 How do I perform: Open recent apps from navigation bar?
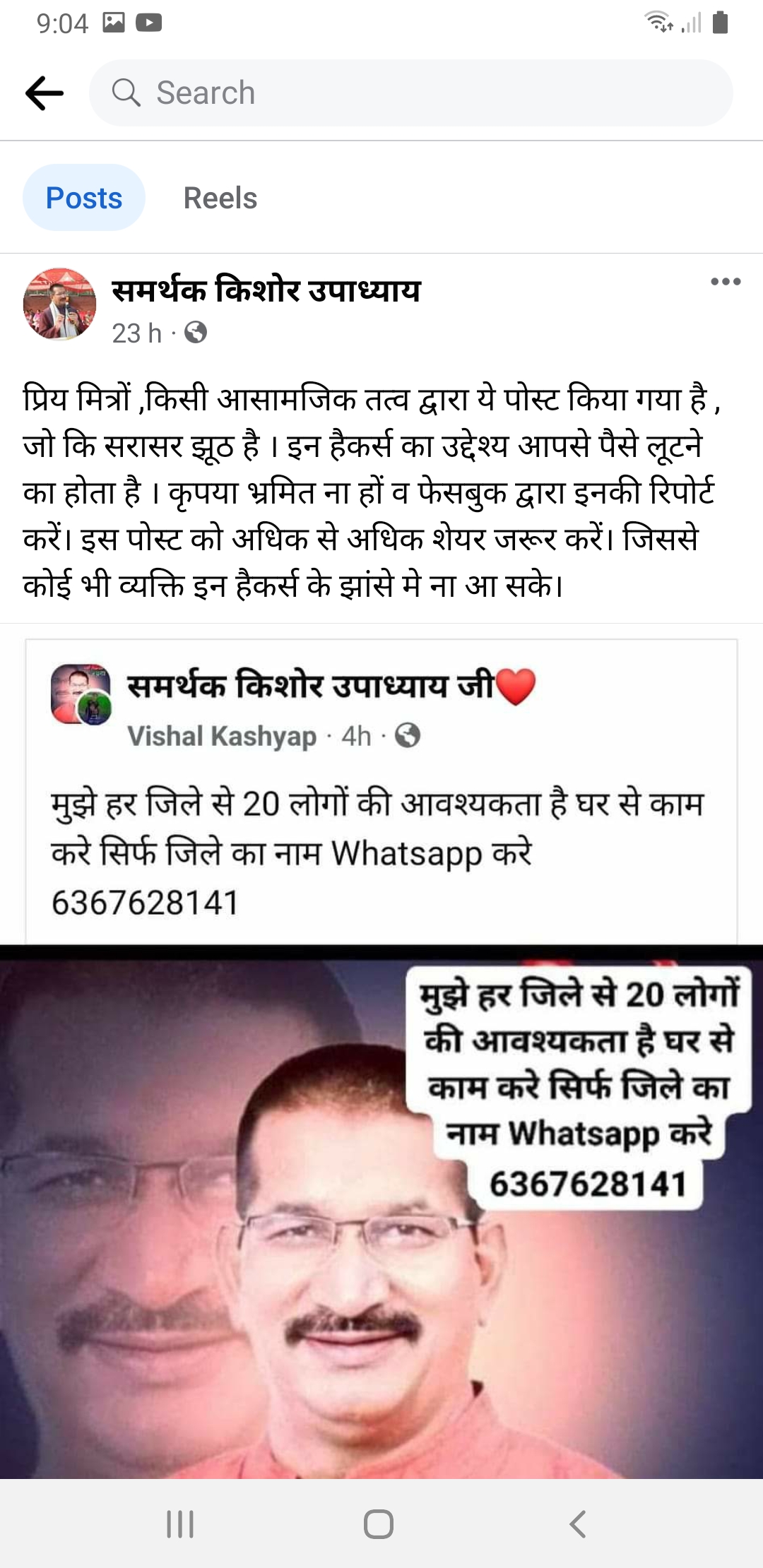point(180,1524)
